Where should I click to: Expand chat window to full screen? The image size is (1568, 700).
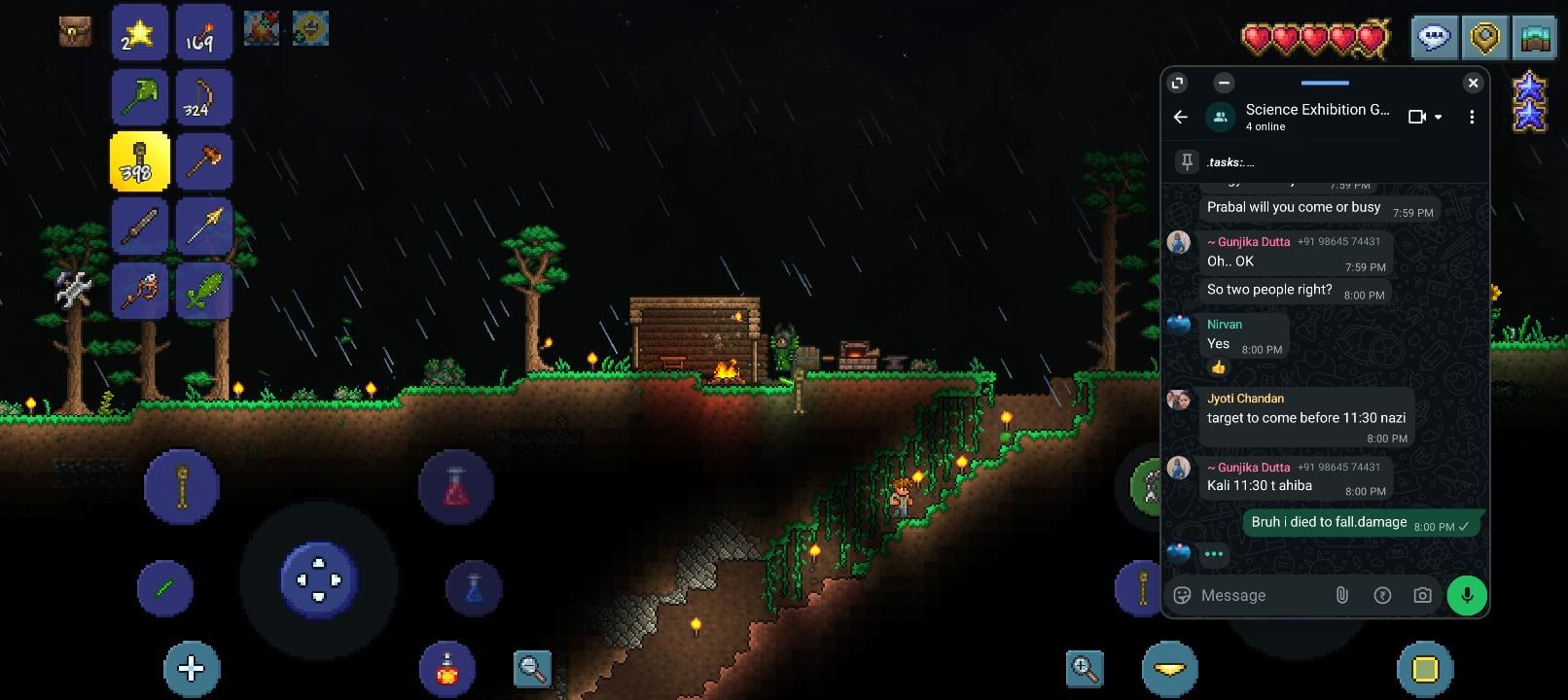pos(1177,83)
